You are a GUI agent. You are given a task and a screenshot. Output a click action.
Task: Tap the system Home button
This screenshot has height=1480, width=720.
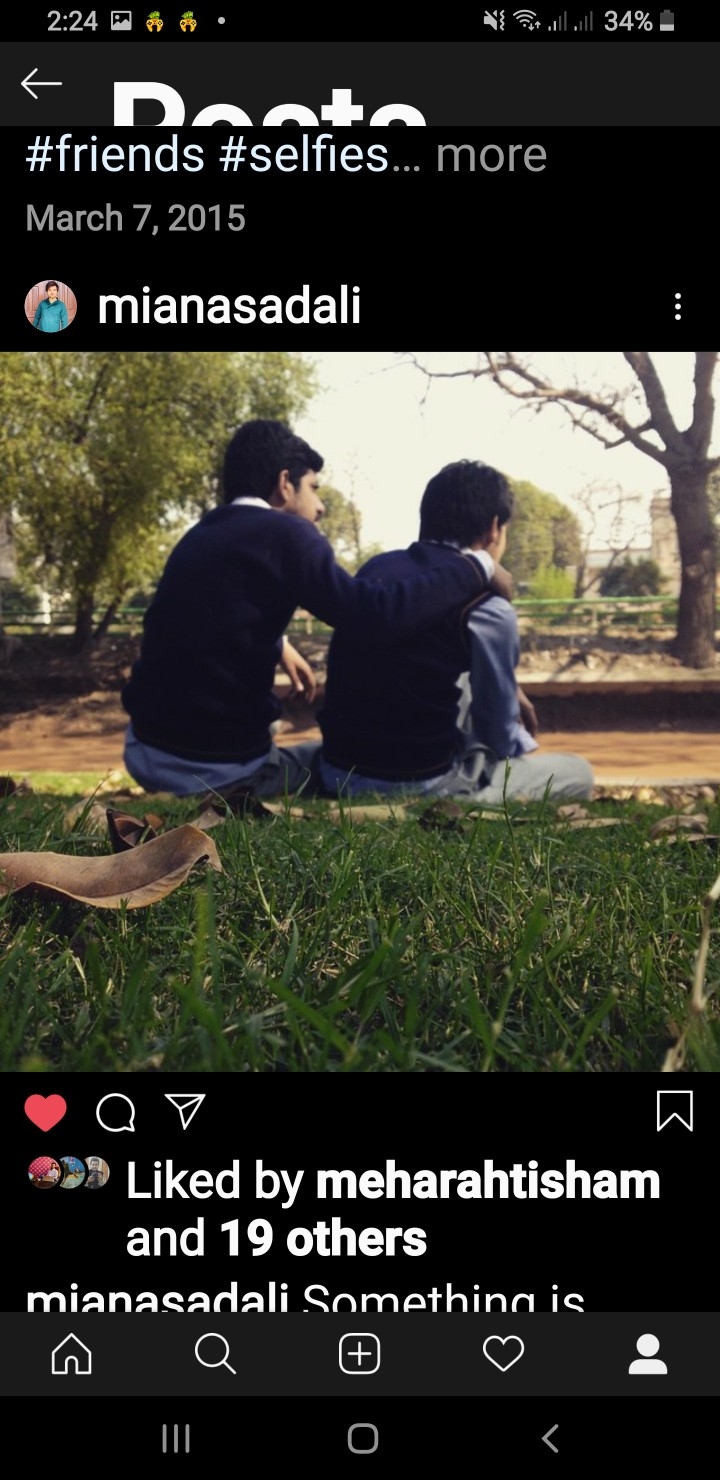click(362, 1438)
